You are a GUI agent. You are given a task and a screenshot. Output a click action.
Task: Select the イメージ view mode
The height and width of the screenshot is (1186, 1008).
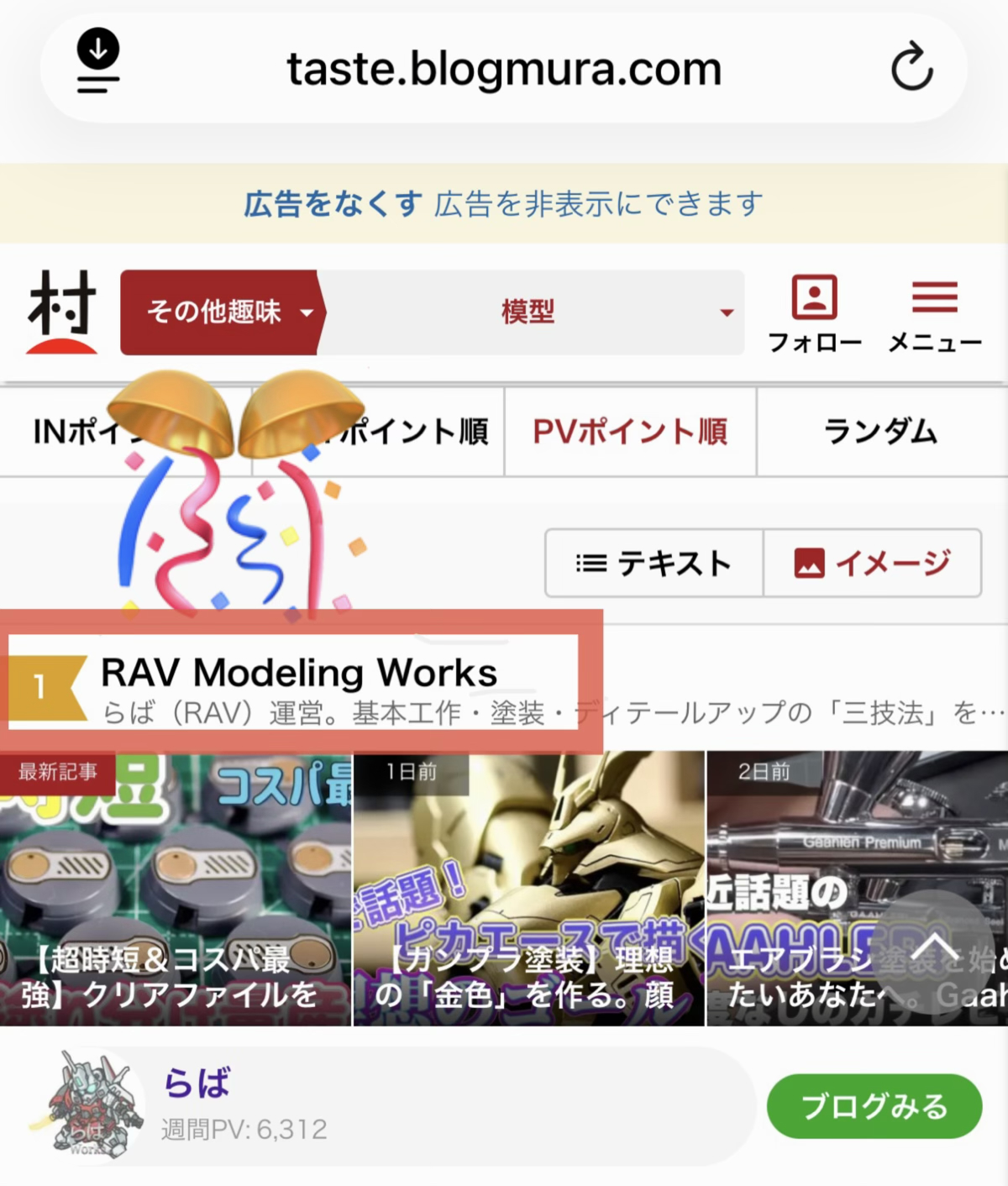click(x=872, y=564)
